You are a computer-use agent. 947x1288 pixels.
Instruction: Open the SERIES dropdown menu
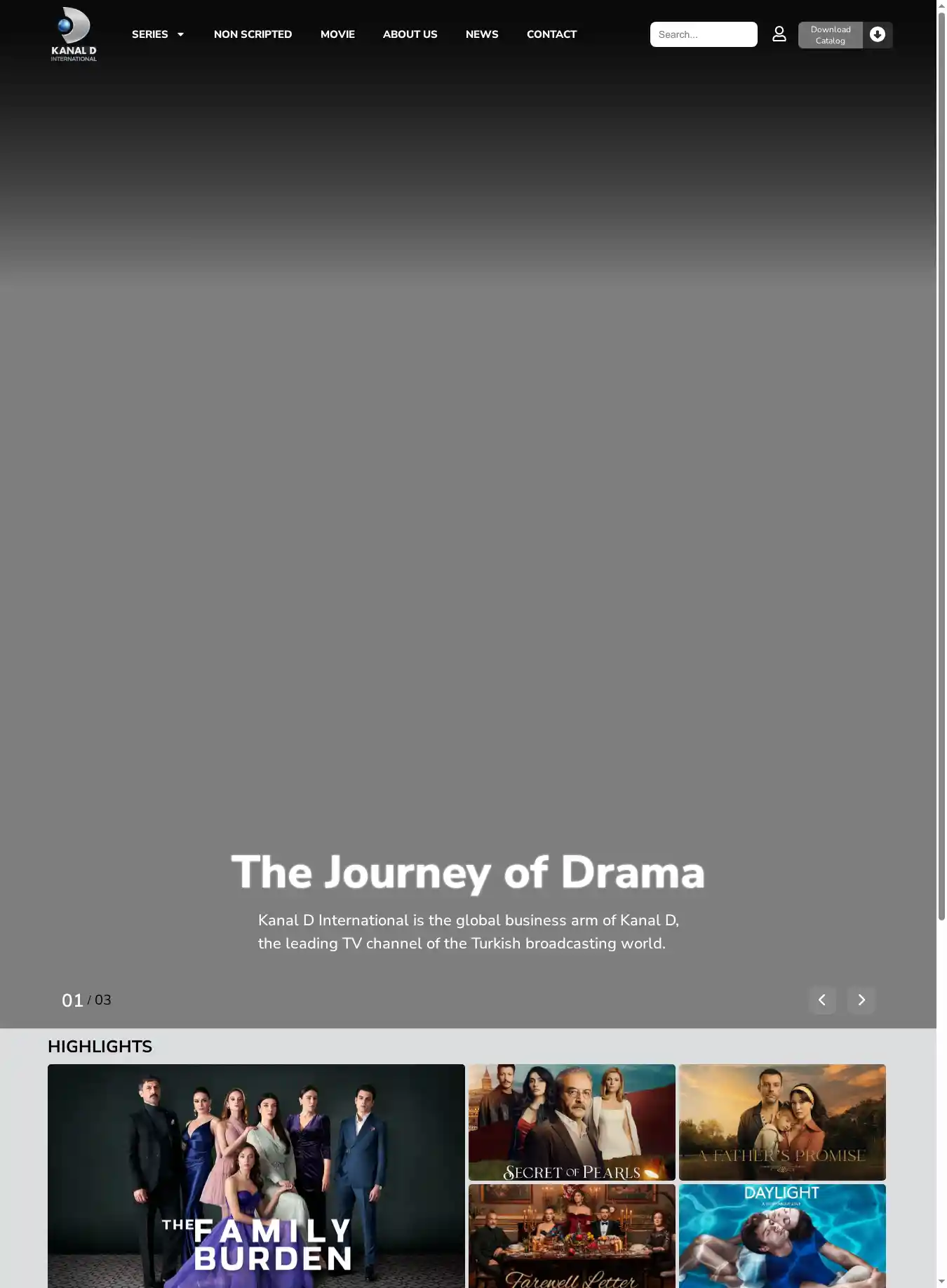pos(158,34)
